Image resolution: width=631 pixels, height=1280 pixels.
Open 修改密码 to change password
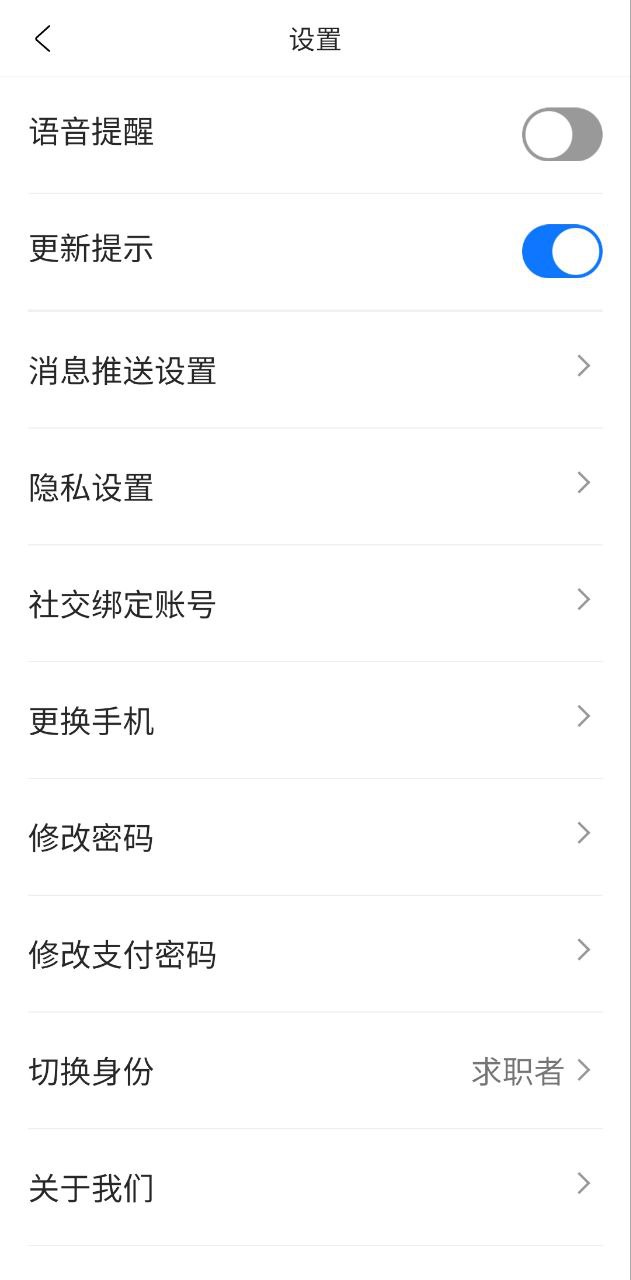click(x=315, y=838)
